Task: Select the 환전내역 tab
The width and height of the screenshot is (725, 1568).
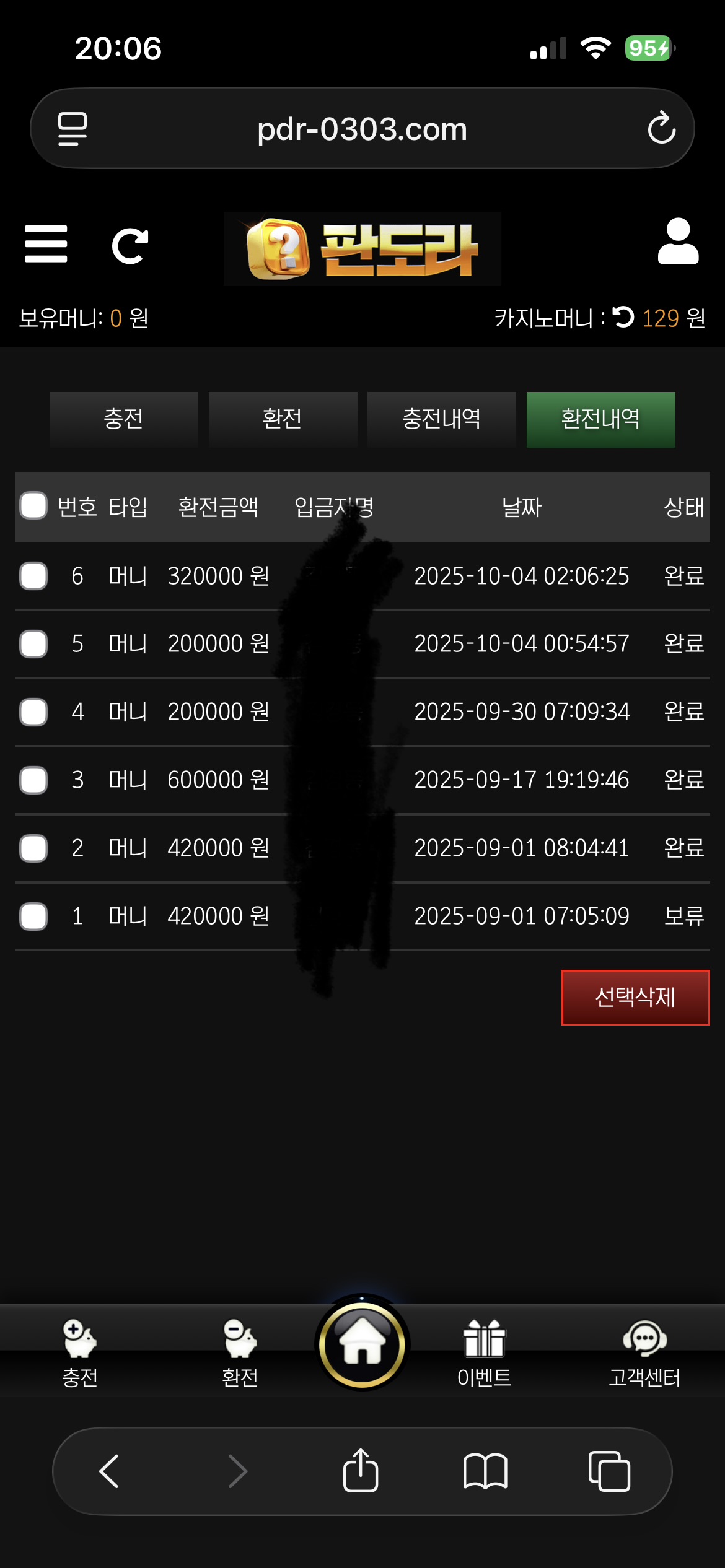Action: (600, 419)
